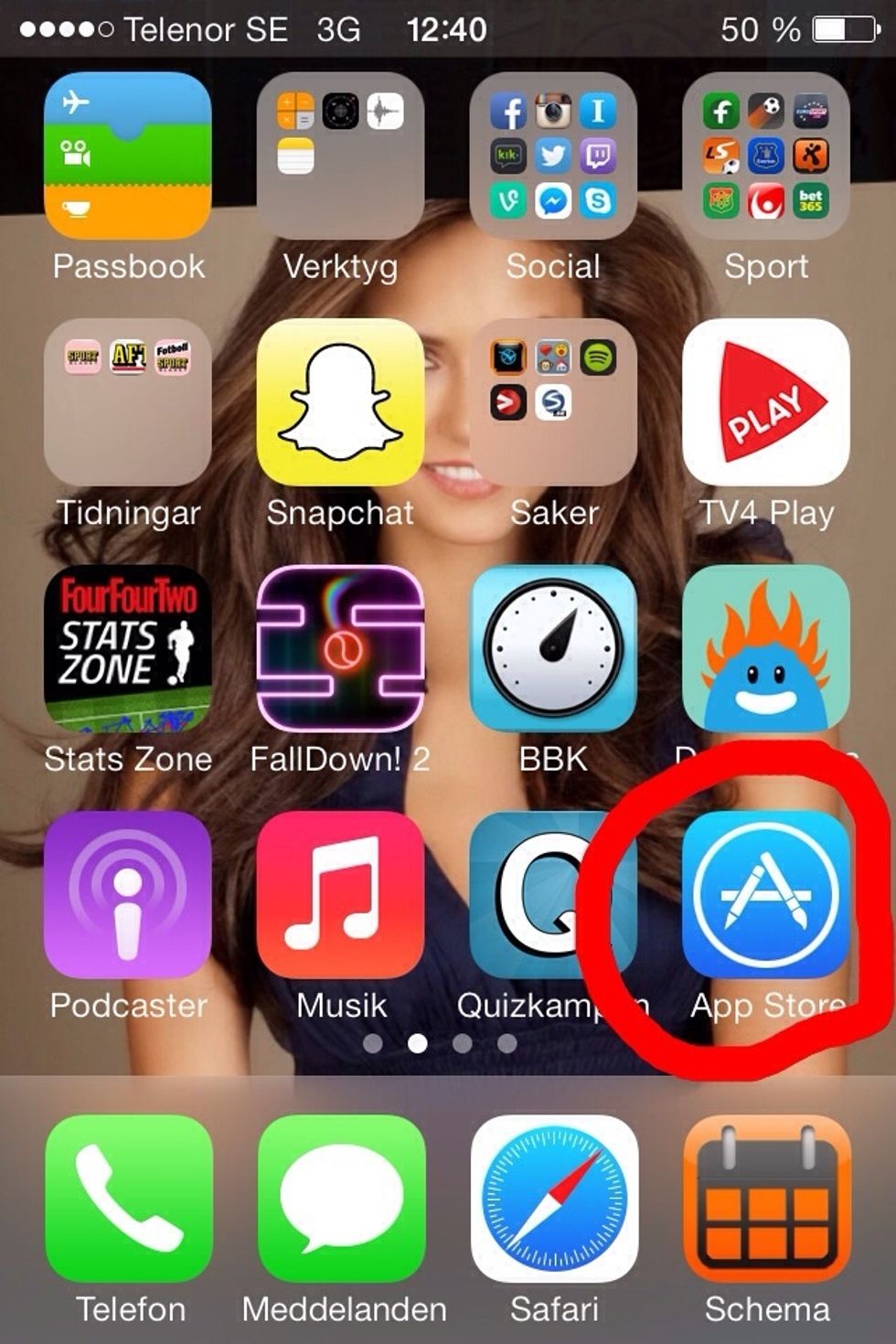Open the App Store

click(767, 894)
